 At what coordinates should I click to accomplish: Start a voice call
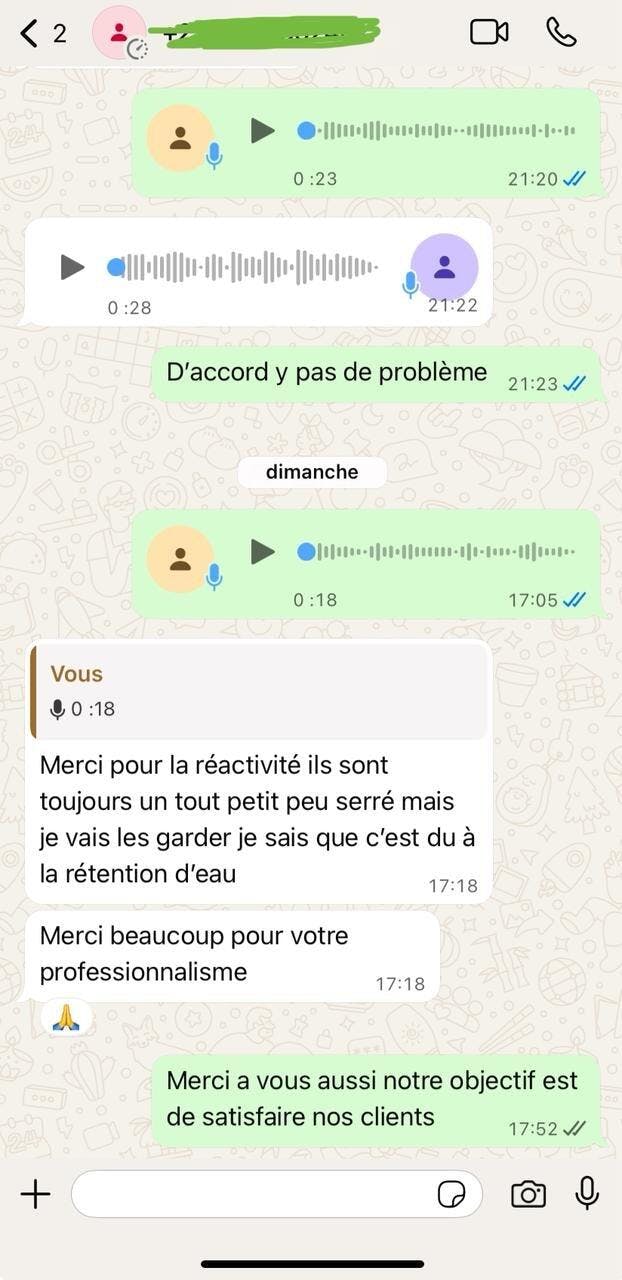click(561, 32)
